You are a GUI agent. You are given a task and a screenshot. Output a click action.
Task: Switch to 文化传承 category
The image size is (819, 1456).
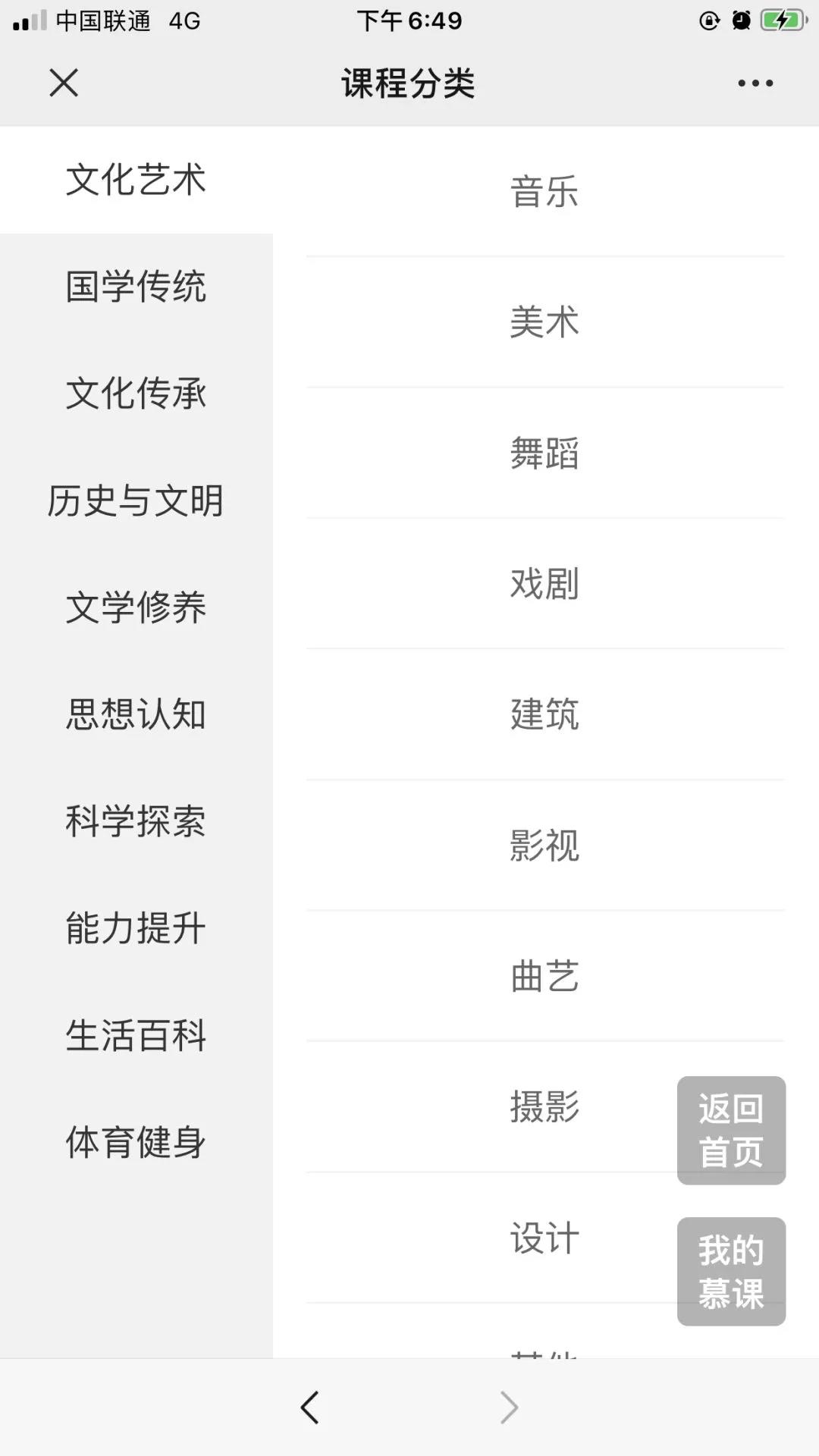point(136,394)
